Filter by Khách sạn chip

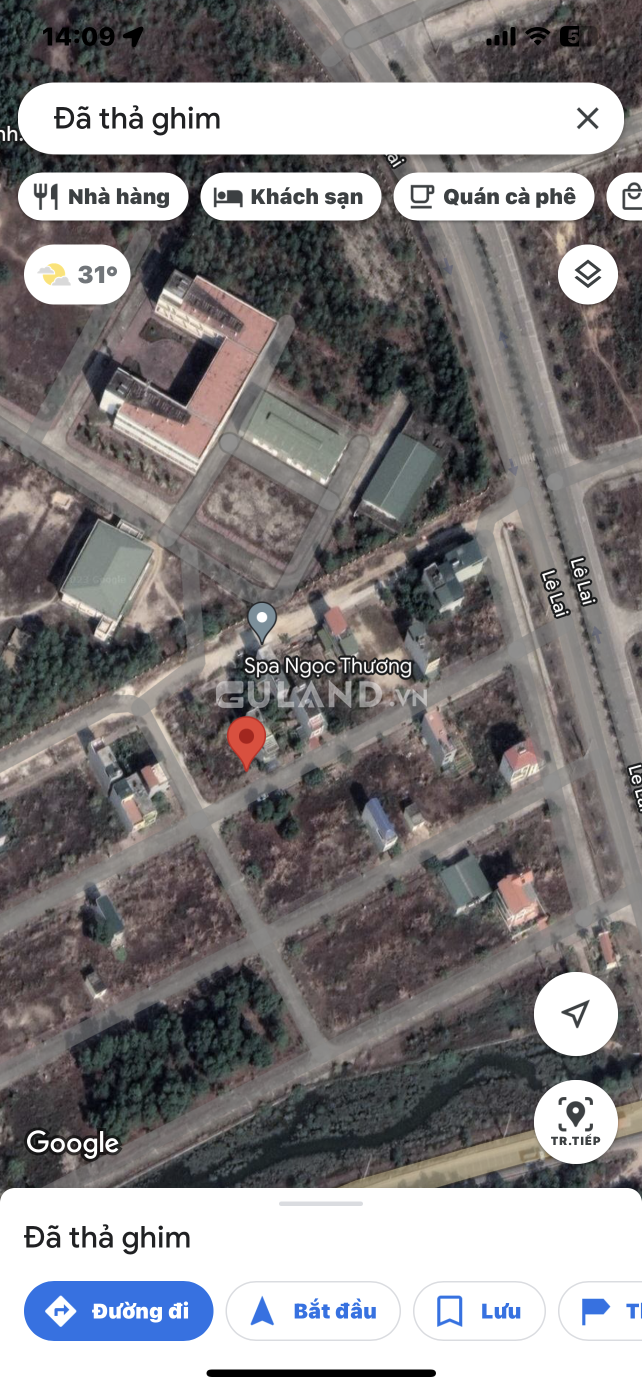tap(290, 196)
